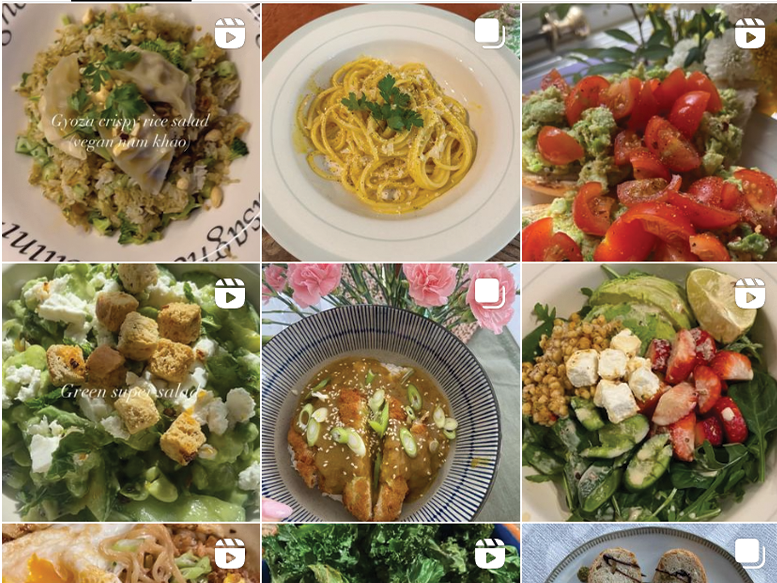Screen dimensions: 777x583
Task: View the katsu curry bowl post
Action: 391,392
